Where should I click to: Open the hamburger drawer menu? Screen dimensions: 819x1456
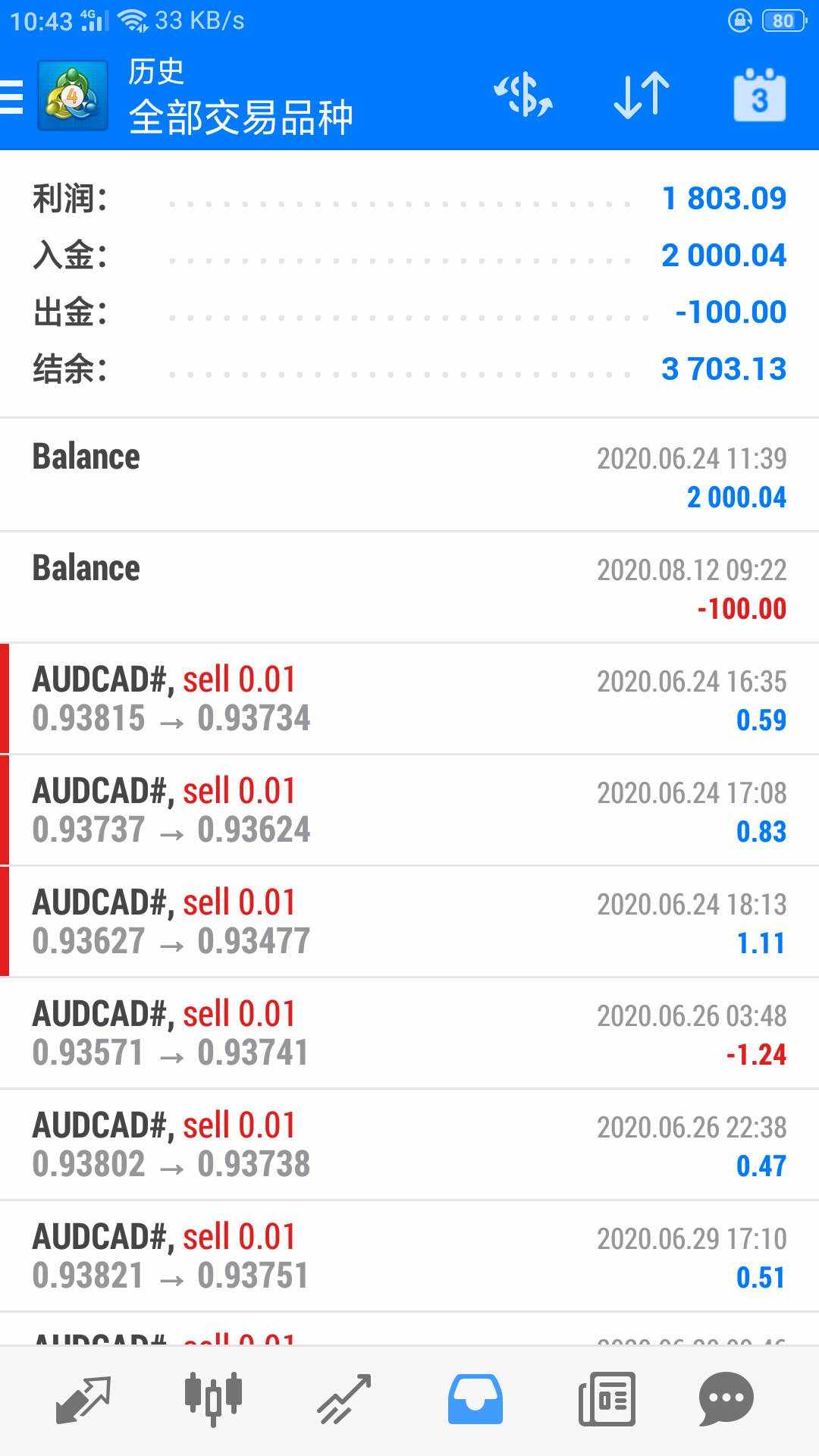[x=12, y=97]
